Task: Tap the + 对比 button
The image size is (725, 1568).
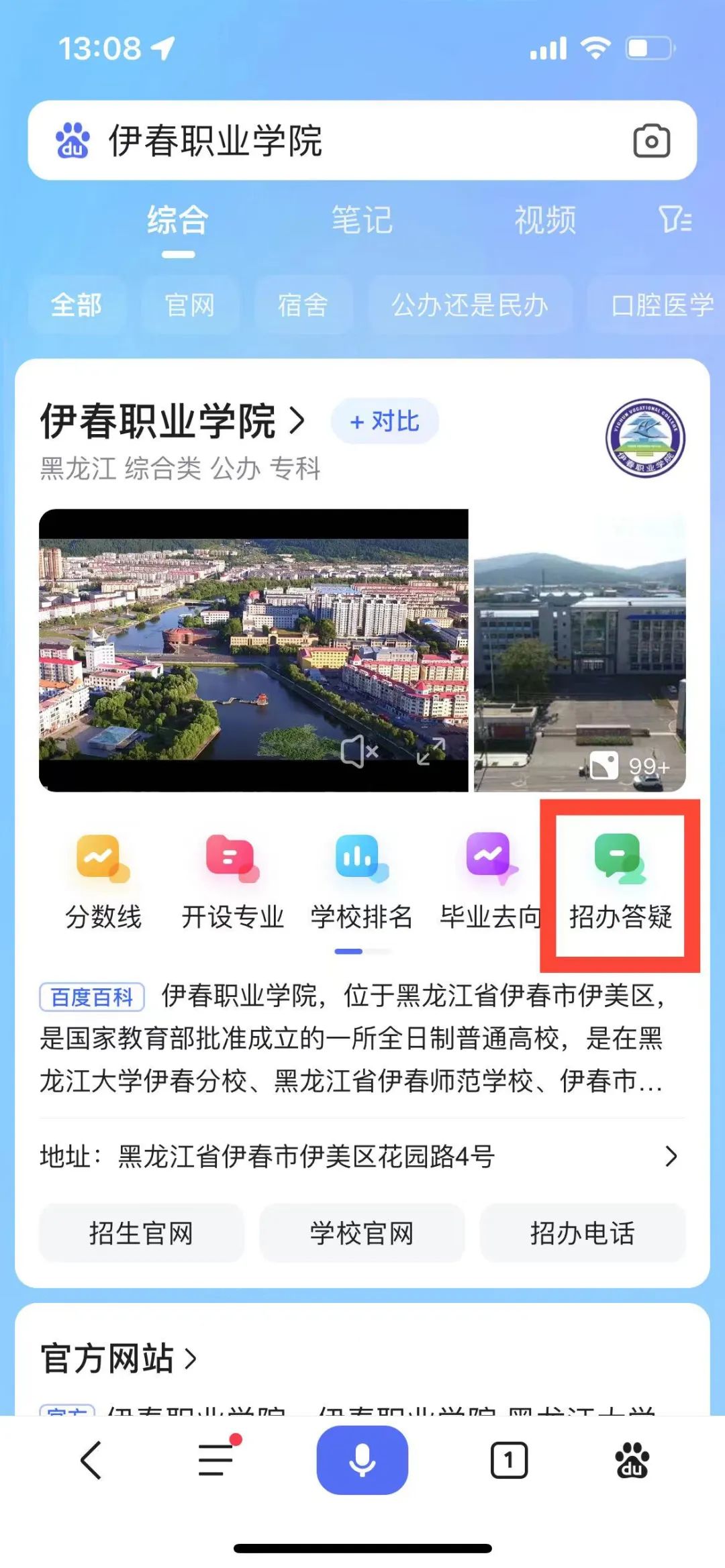Action: pos(385,421)
